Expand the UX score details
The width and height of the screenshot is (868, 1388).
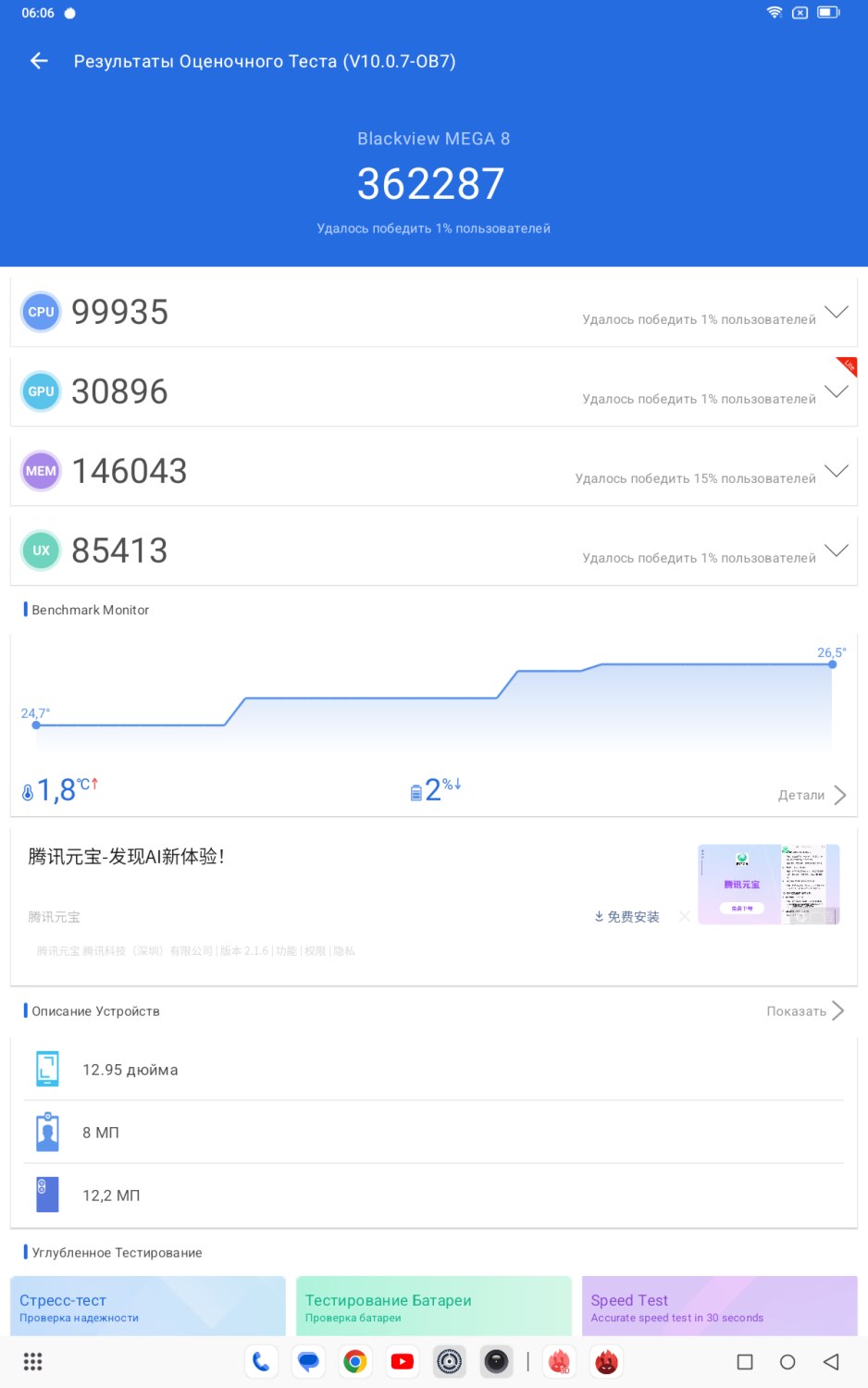click(x=836, y=551)
